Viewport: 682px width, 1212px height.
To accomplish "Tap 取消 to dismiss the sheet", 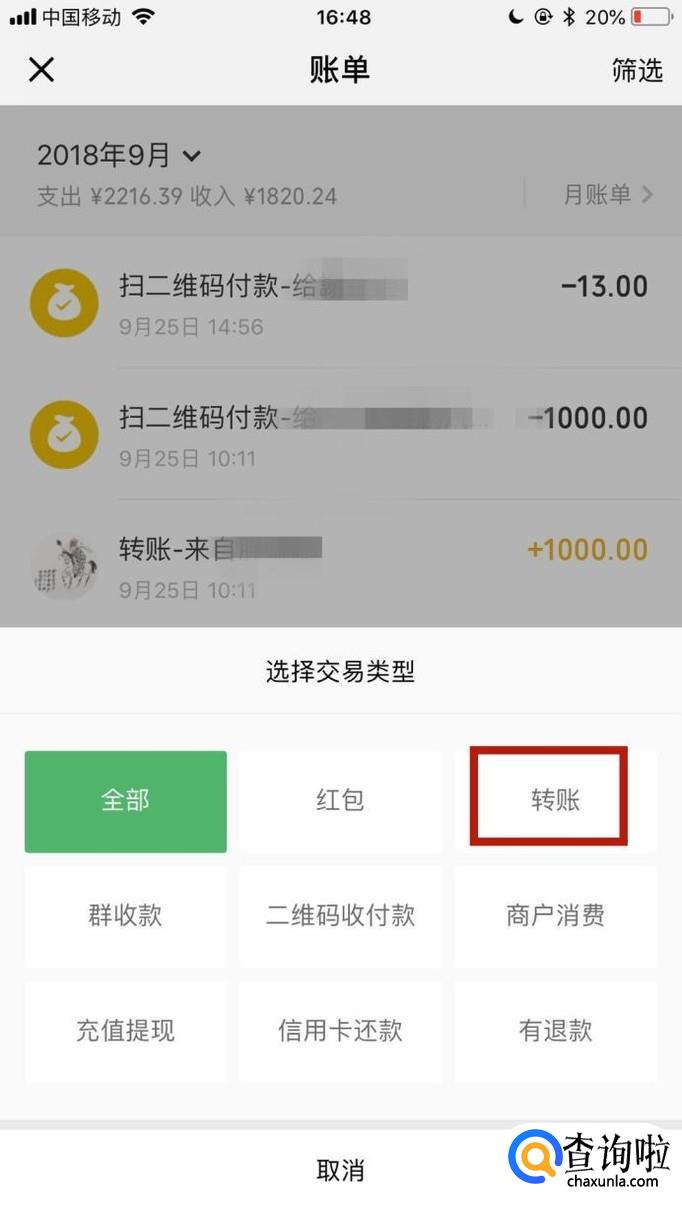I will pos(340,1170).
